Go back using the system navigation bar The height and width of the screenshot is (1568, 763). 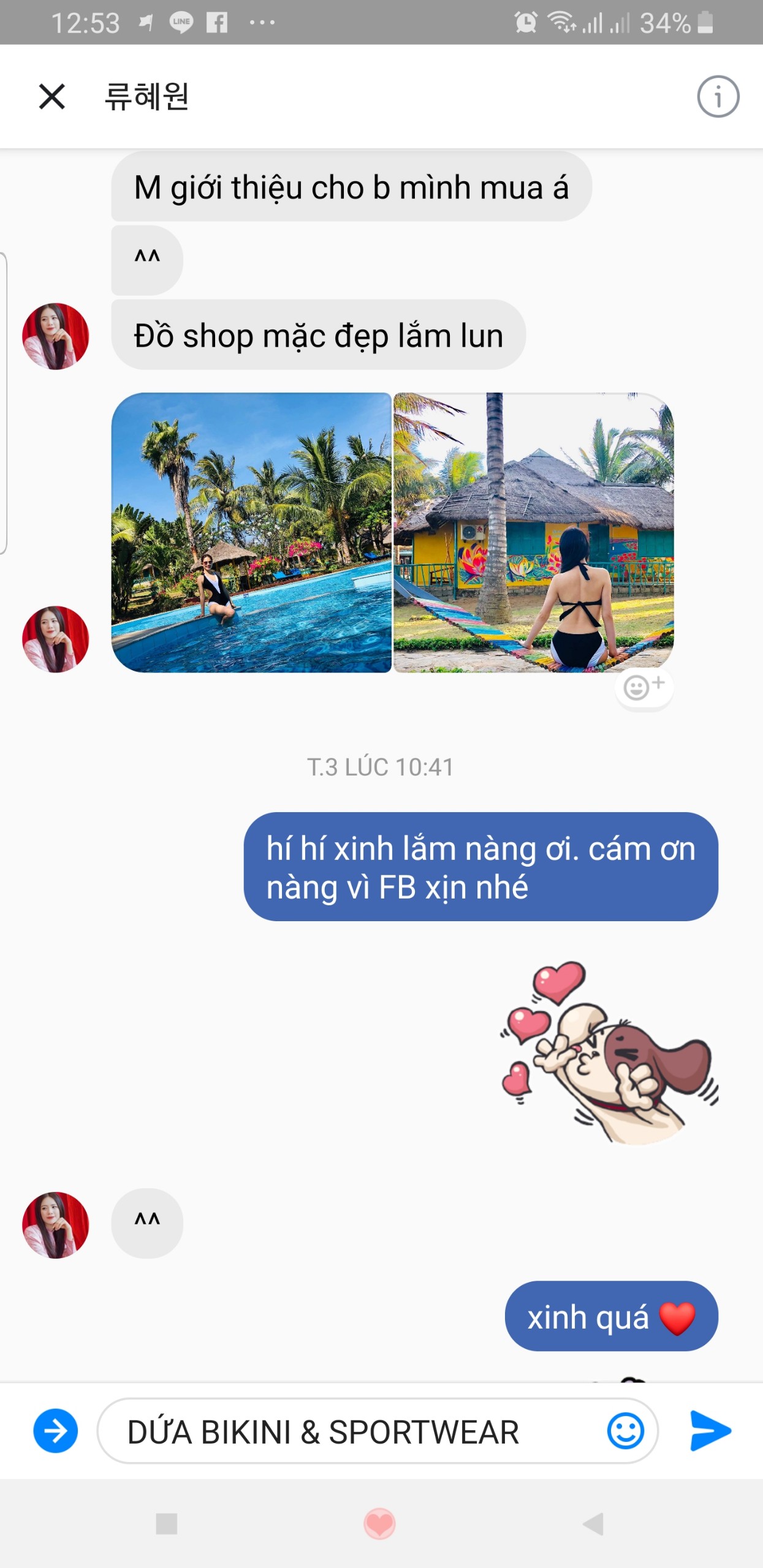593,1523
